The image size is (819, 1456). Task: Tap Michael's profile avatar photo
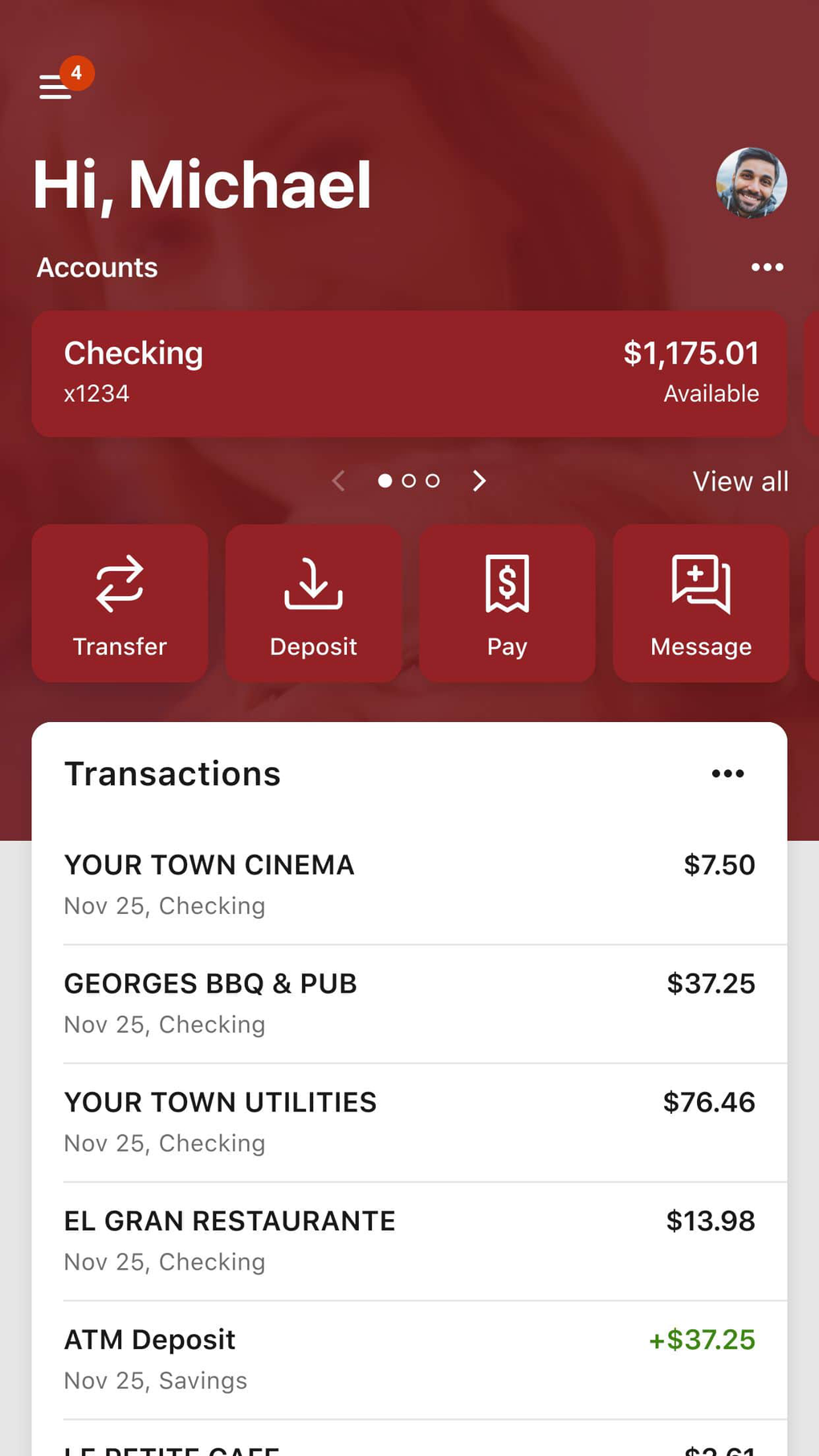click(750, 182)
